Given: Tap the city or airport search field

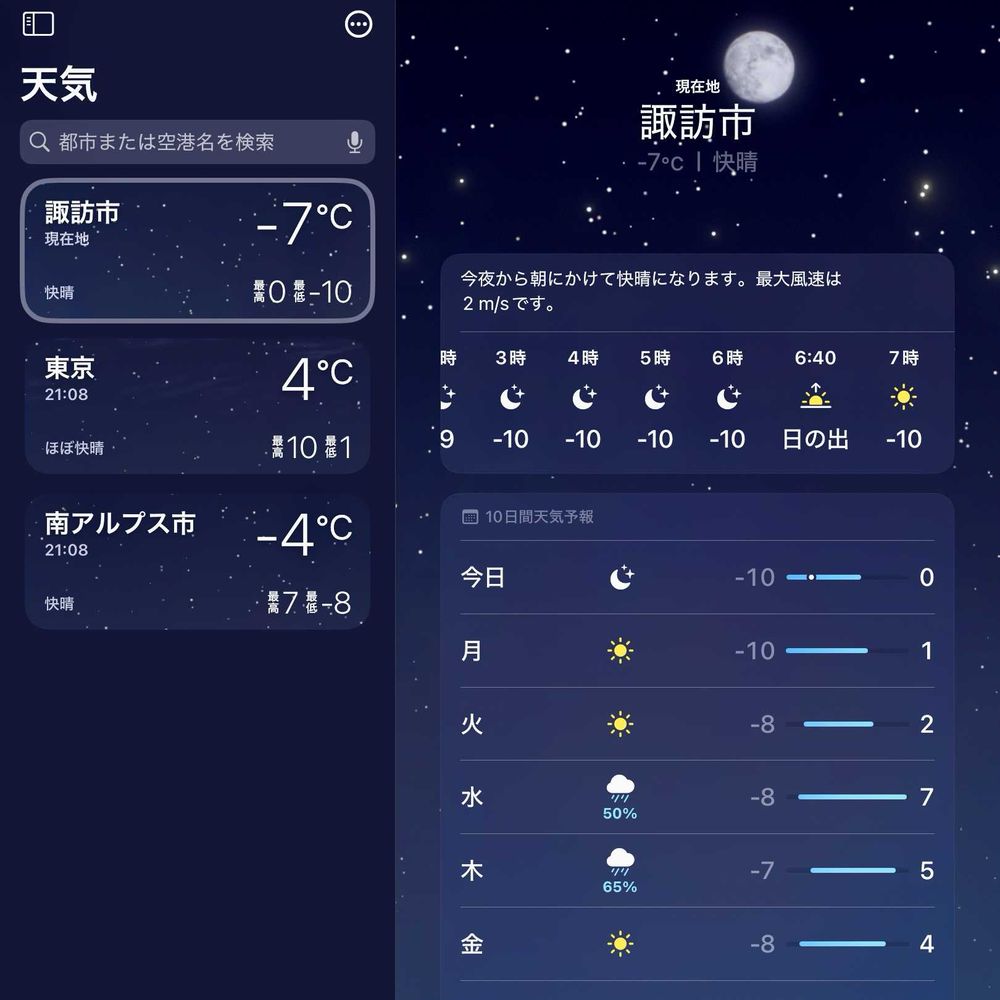Looking at the screenshot, I should pos(197,142).
